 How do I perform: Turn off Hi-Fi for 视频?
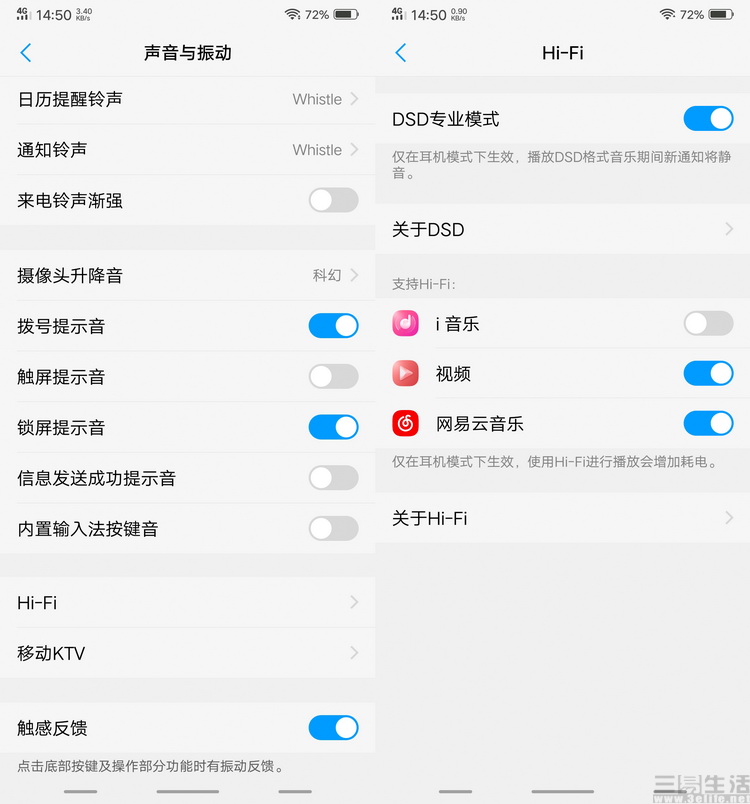[708, 373]
